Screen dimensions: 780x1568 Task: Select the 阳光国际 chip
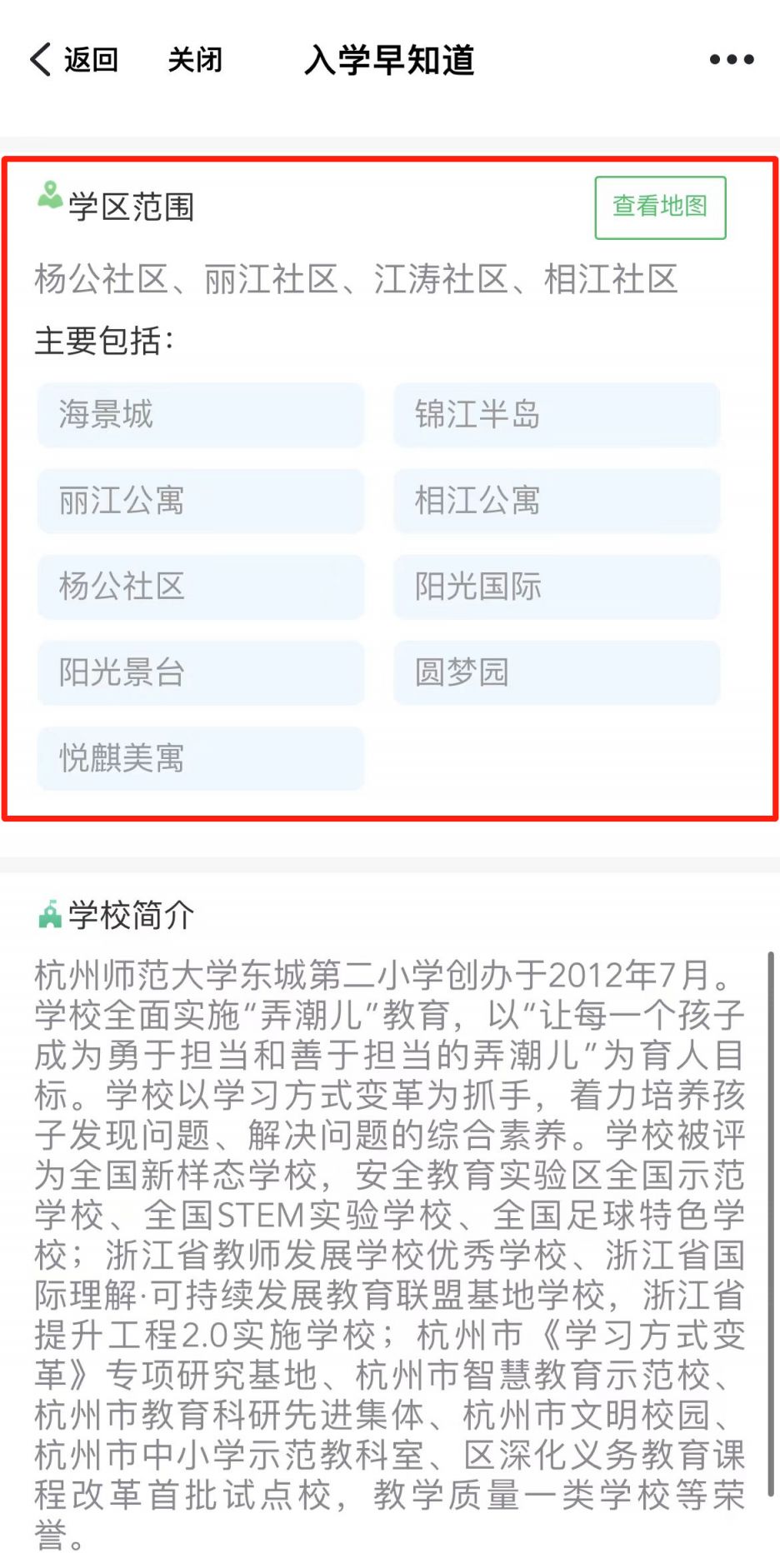tap(557, 587)
